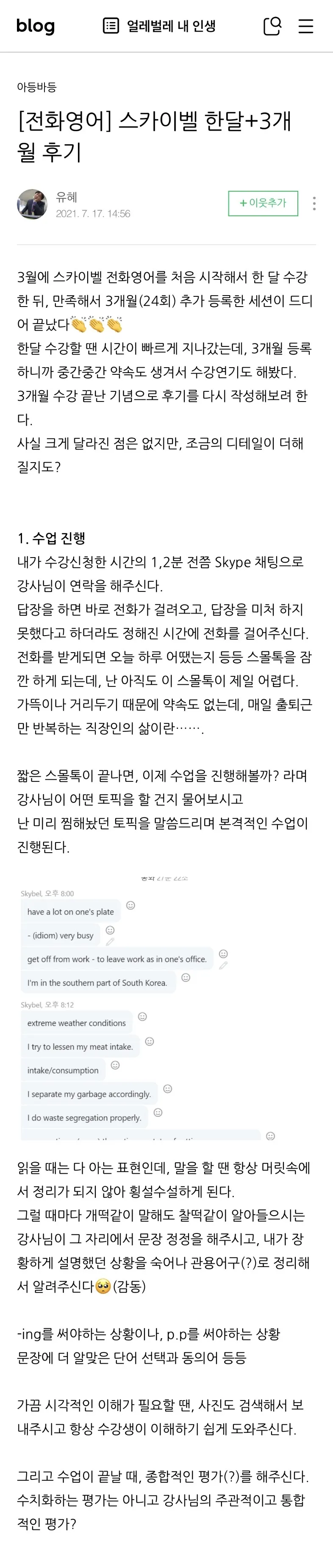
Task: Go to the Naver blog home logo
Action: [x=35, y=26]
